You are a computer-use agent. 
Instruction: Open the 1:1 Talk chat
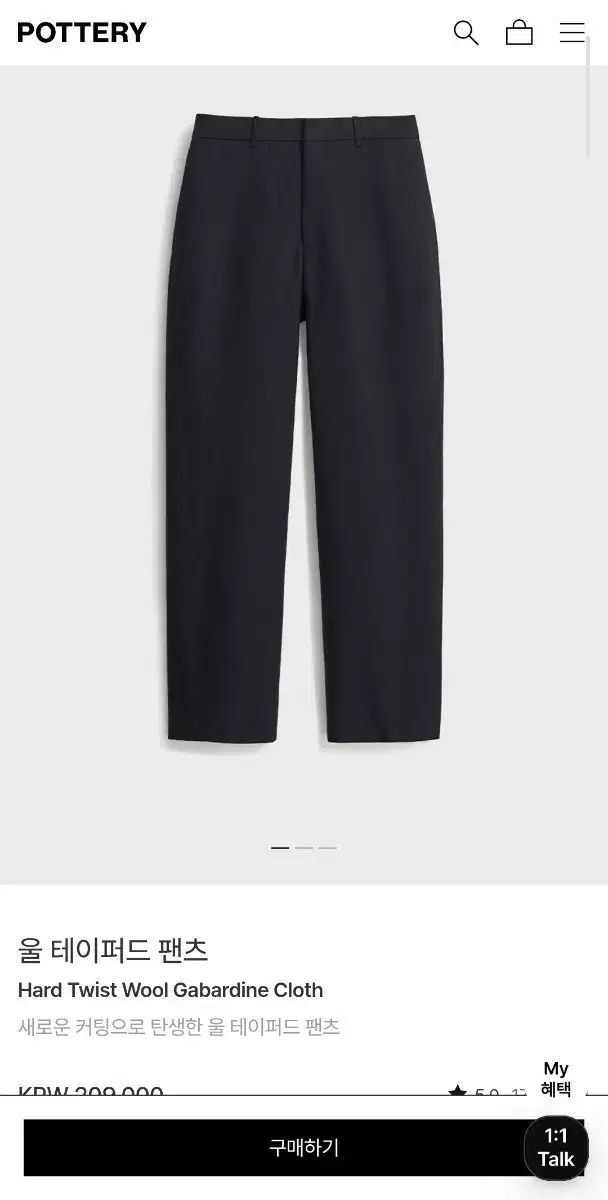(x=556, y=1148)
